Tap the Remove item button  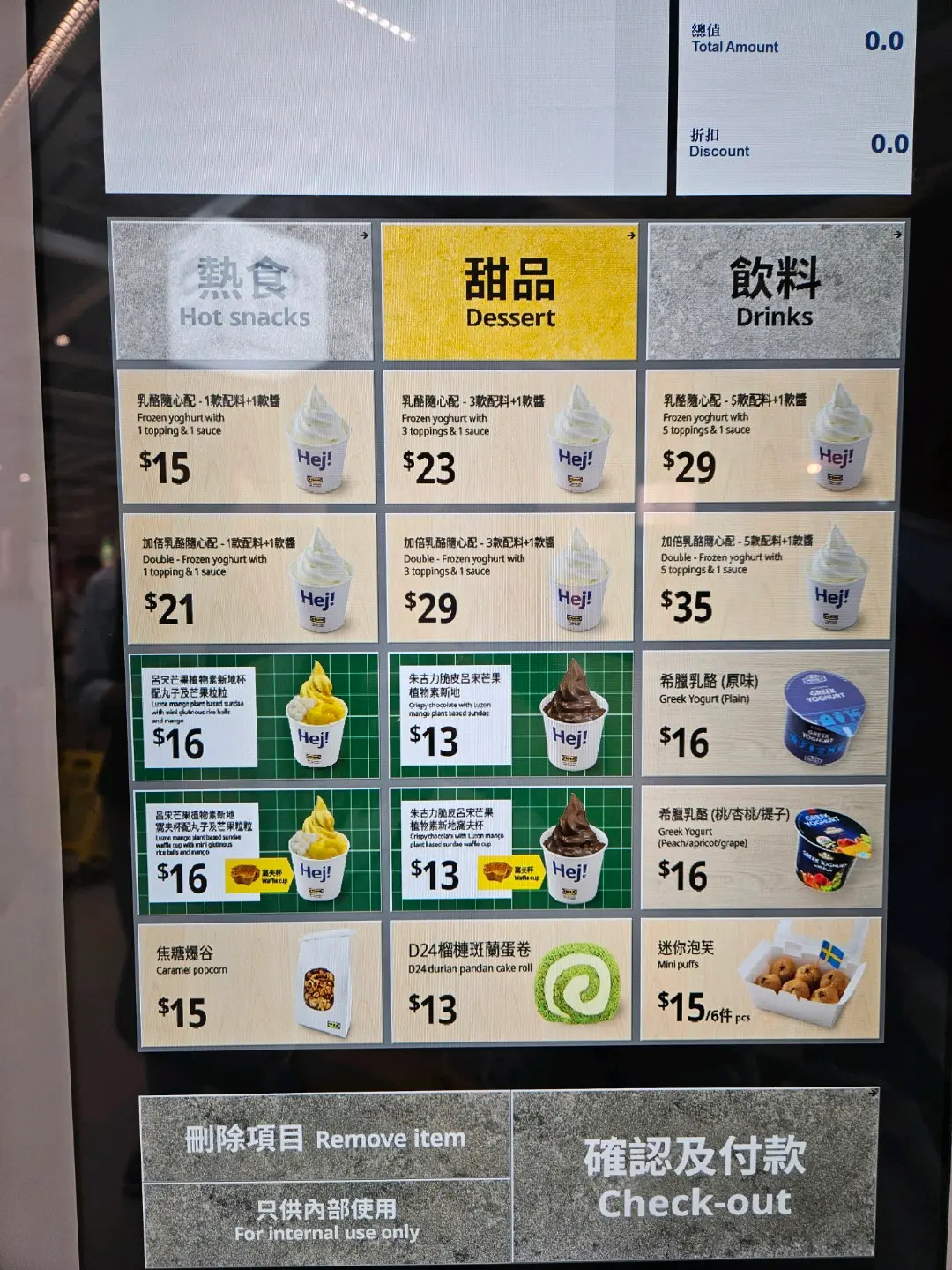(325, 1139)
